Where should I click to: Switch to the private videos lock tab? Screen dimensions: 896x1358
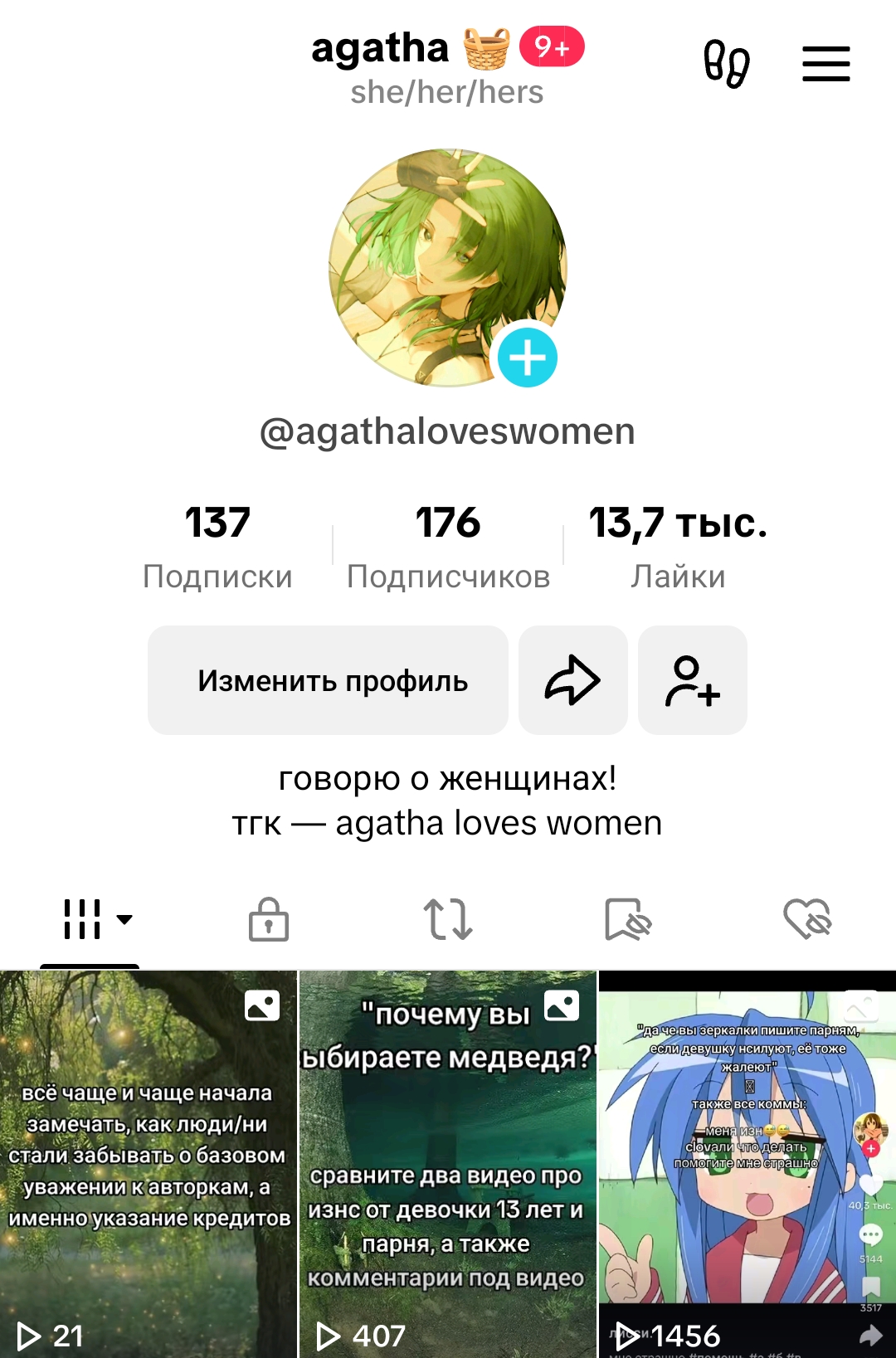click(x=269, y=919)
